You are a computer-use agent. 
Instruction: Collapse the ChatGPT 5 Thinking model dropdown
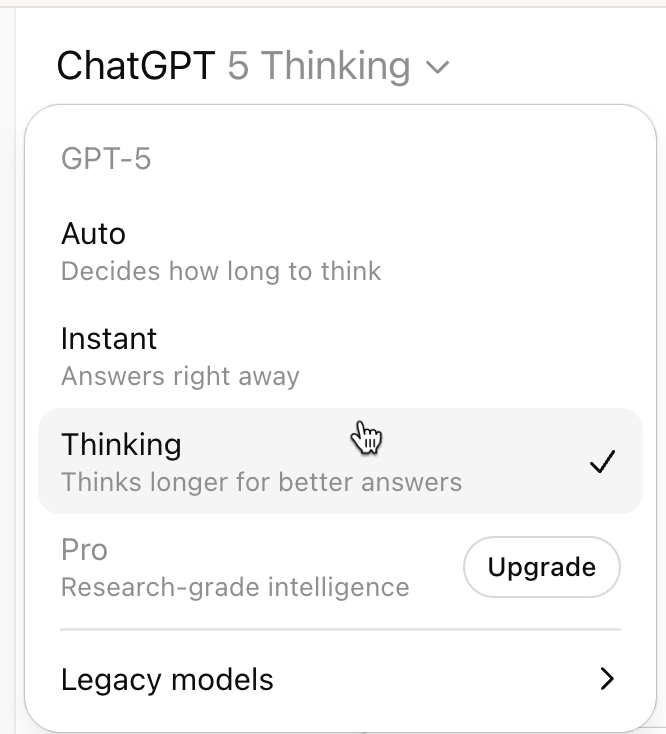(x=253, y=67)
